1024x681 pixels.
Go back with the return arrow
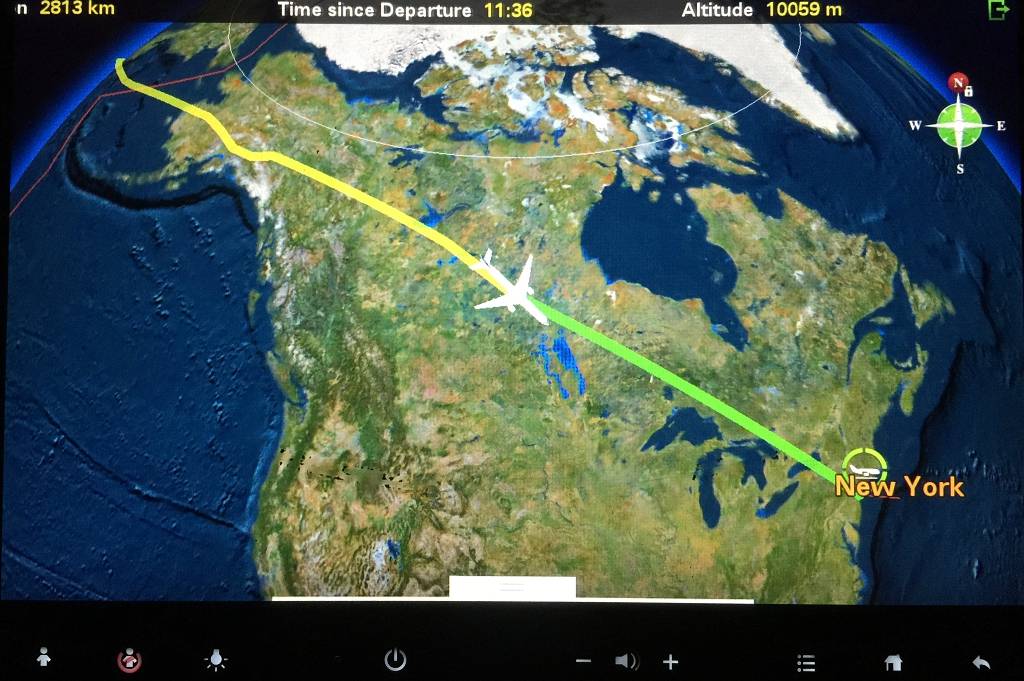pos(981,662)
